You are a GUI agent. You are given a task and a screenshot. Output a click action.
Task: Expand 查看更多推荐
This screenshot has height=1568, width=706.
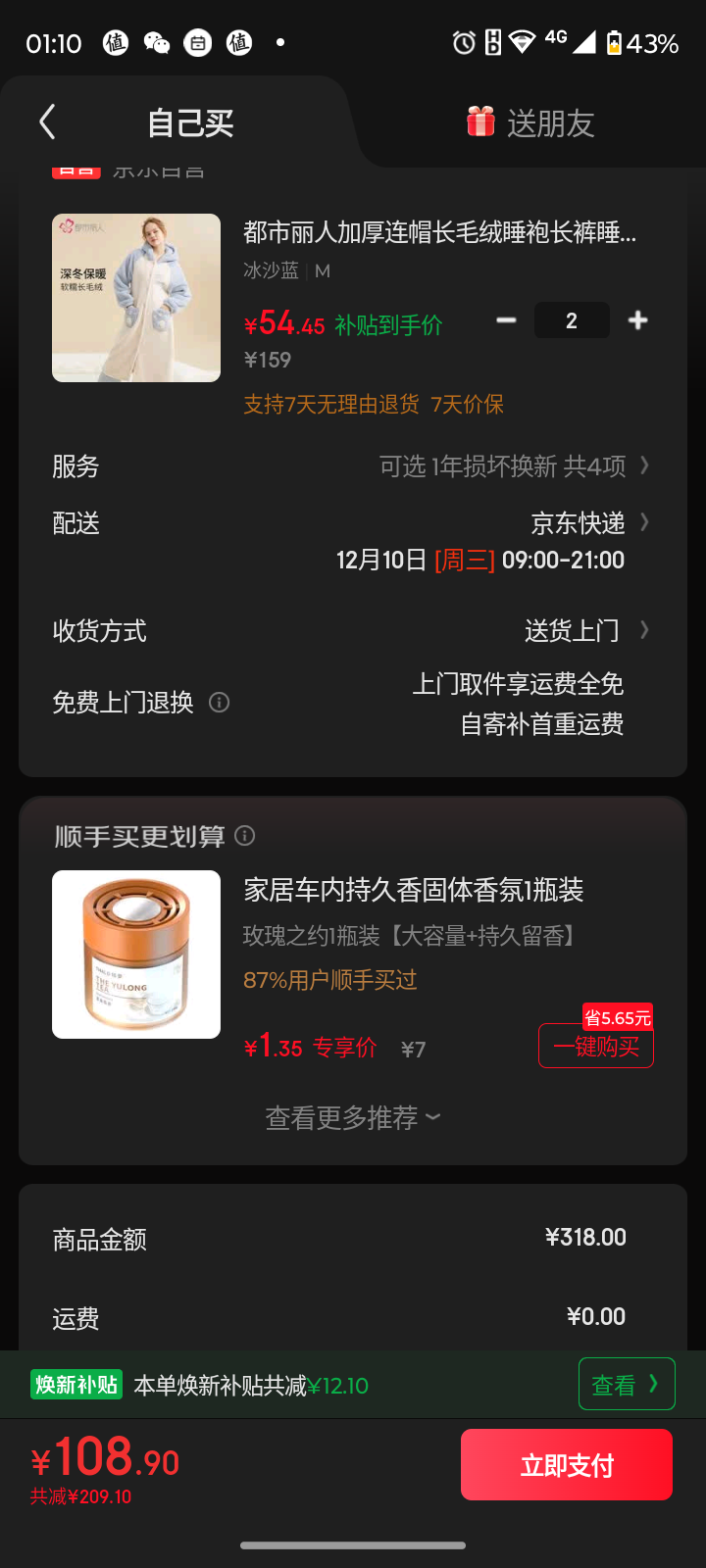353,1118
